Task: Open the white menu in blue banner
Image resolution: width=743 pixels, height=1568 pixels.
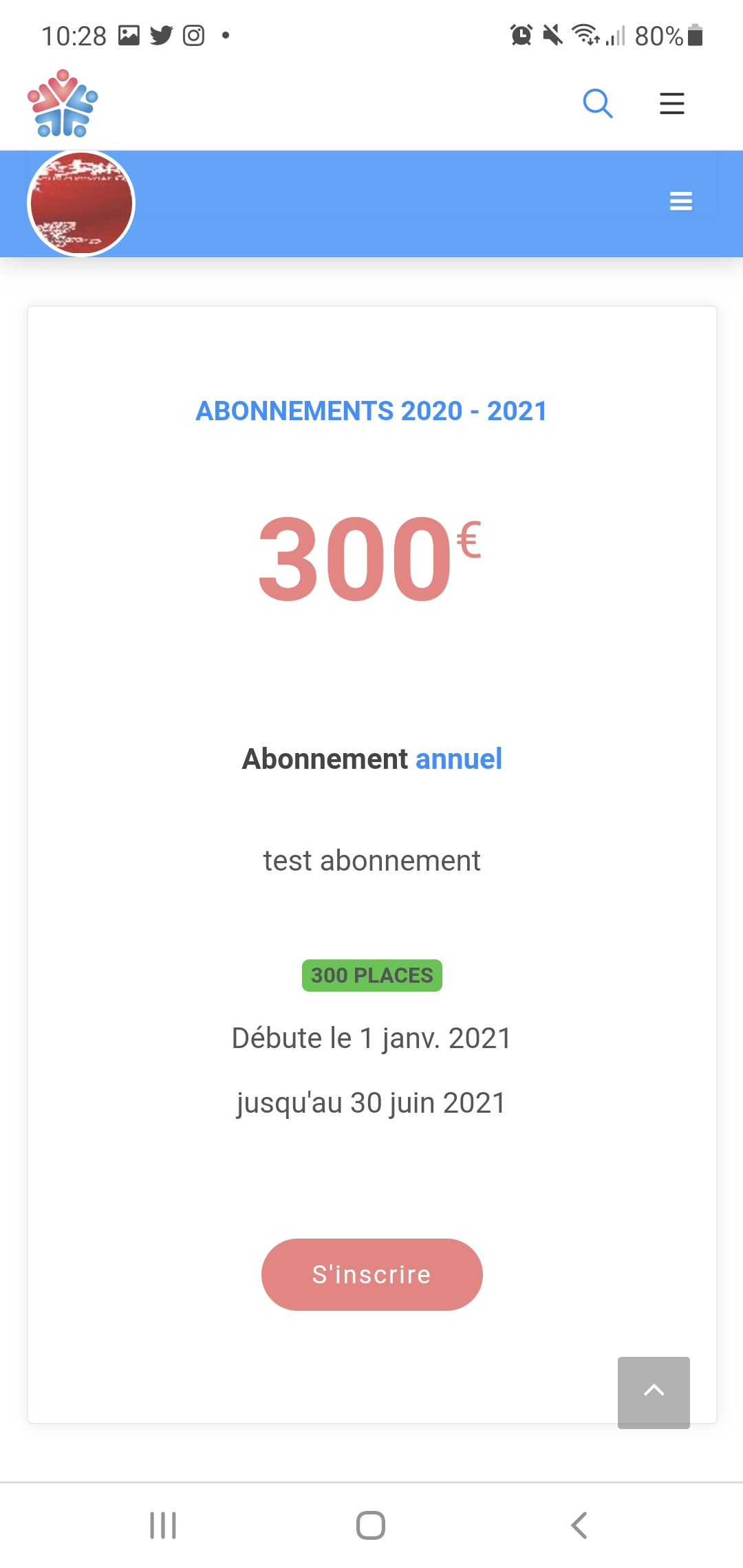Action: click(680, 202)
